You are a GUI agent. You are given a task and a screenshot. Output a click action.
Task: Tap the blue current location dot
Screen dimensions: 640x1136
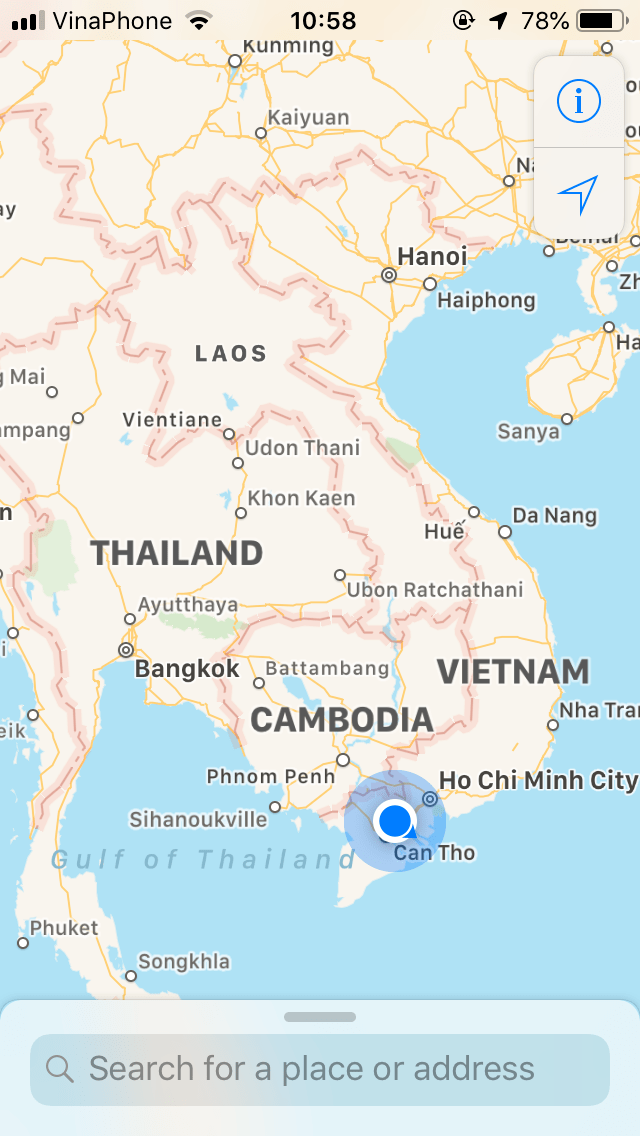(x=395, y=821)
